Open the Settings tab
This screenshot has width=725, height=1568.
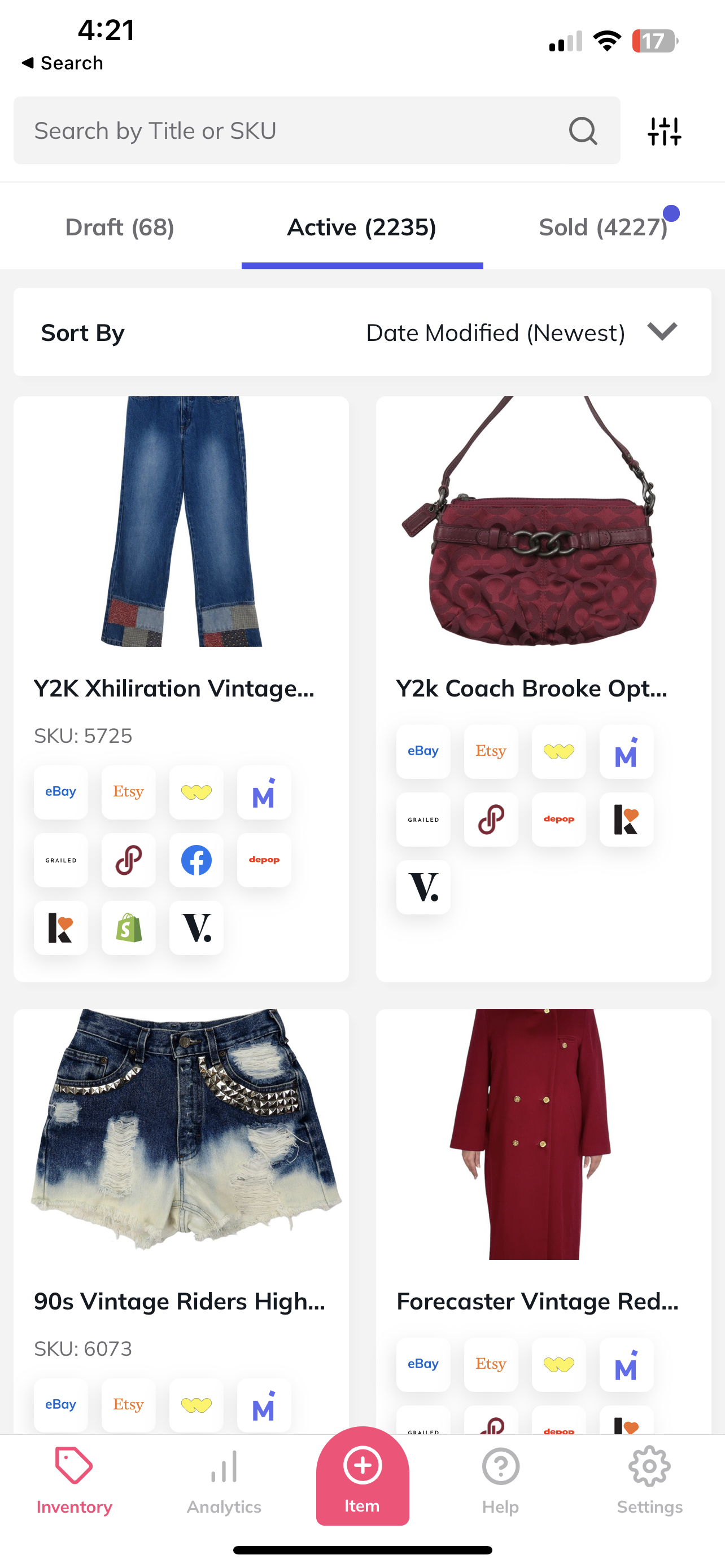pyautogui.click(x=649, y=1481)
